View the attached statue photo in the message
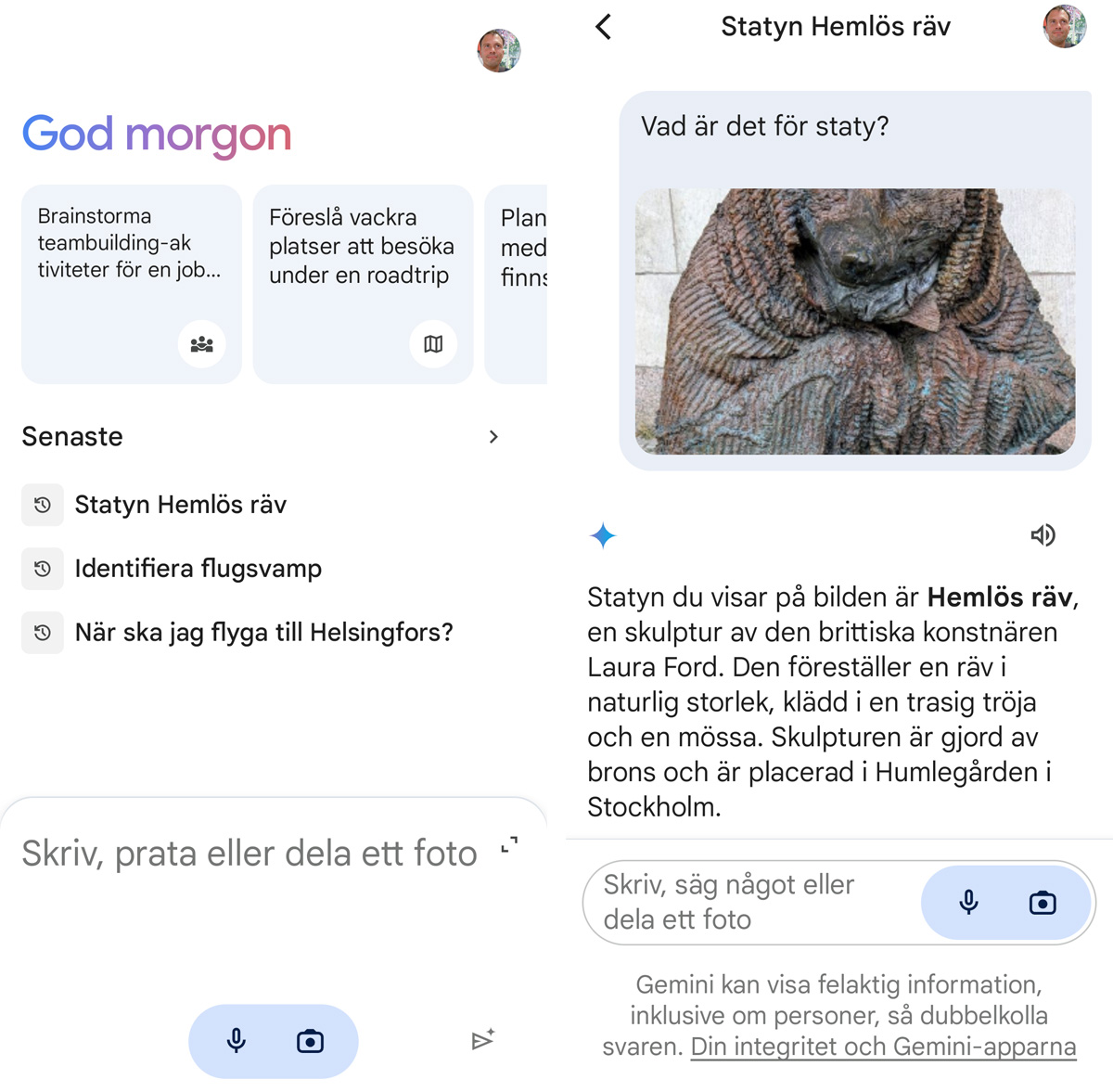 (x=854, y=321)
